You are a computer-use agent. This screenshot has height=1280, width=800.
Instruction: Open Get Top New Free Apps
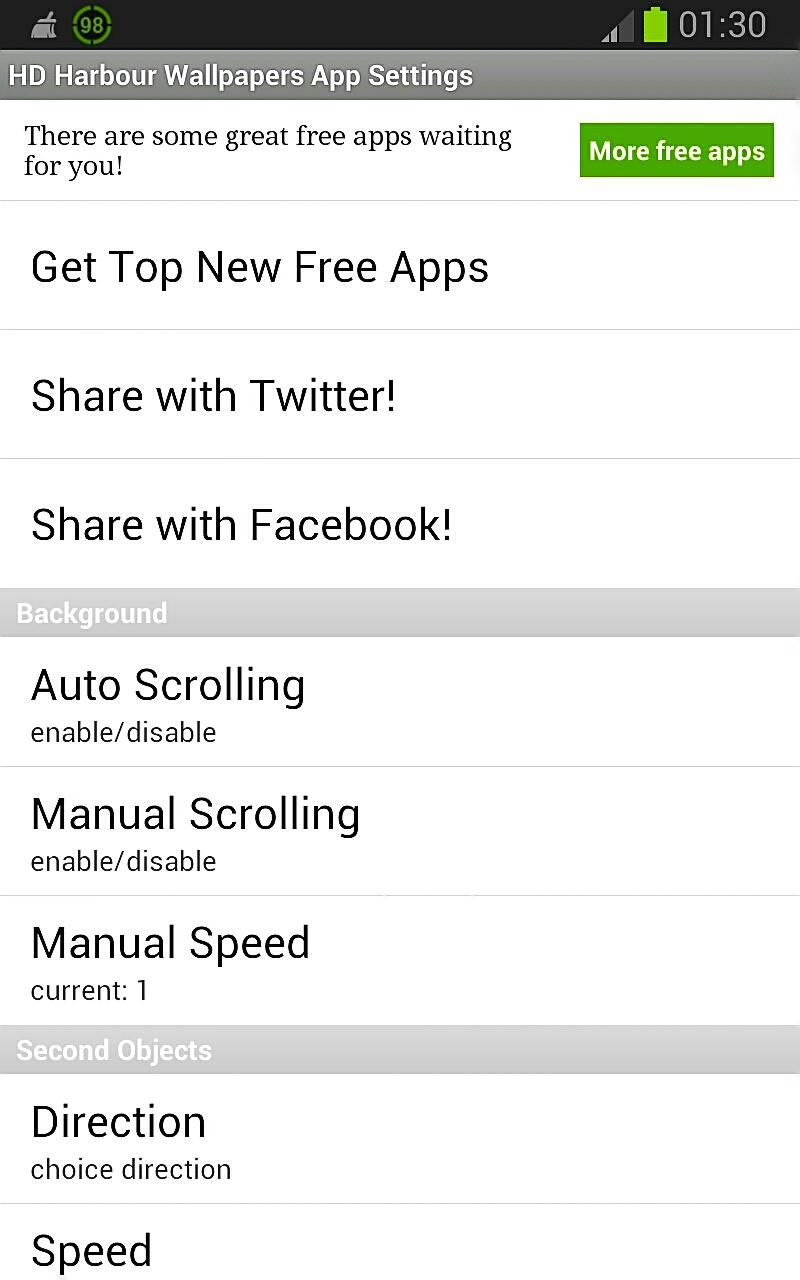(400, 267)
